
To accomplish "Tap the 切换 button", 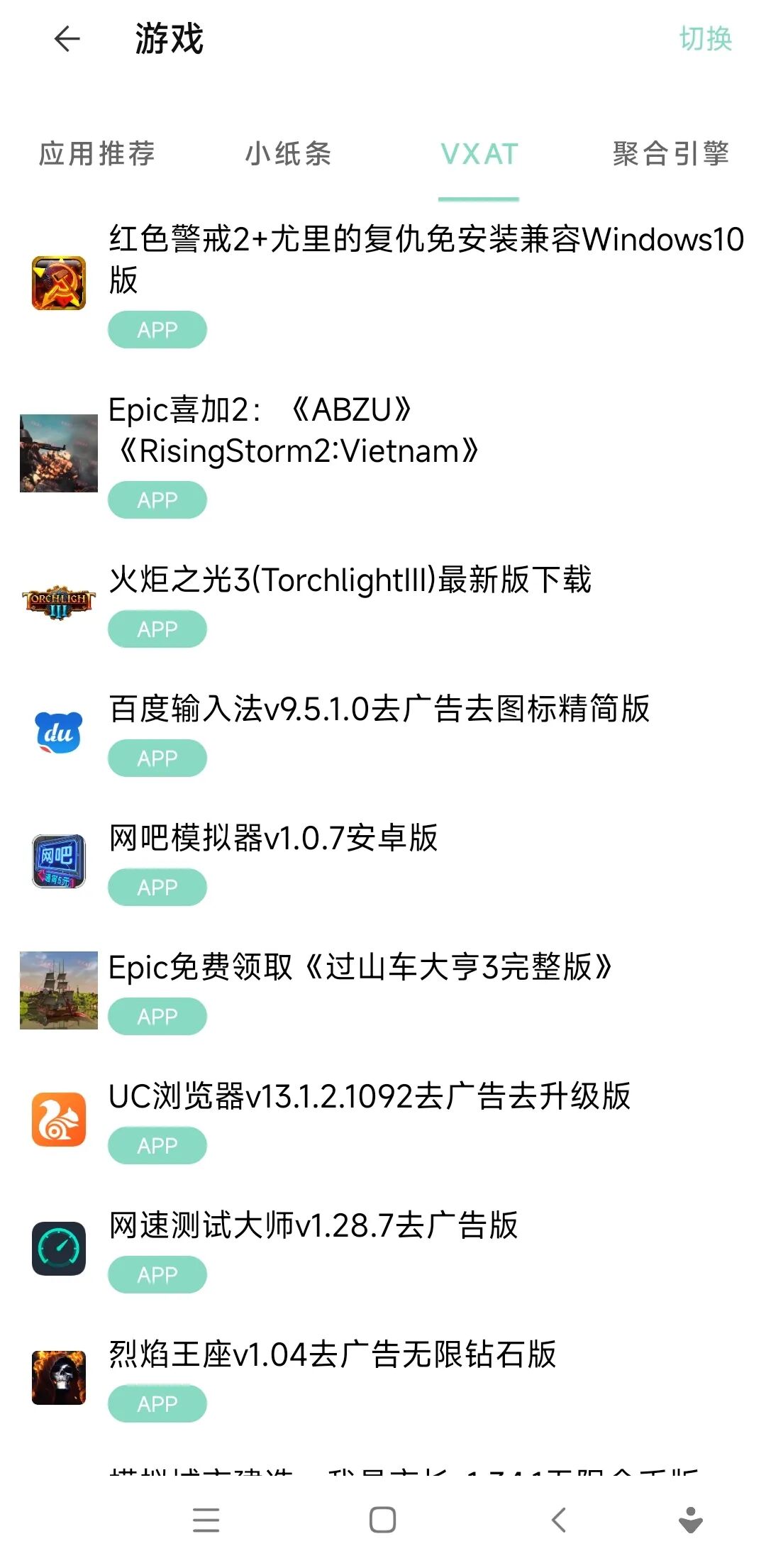I will [705, 39].
